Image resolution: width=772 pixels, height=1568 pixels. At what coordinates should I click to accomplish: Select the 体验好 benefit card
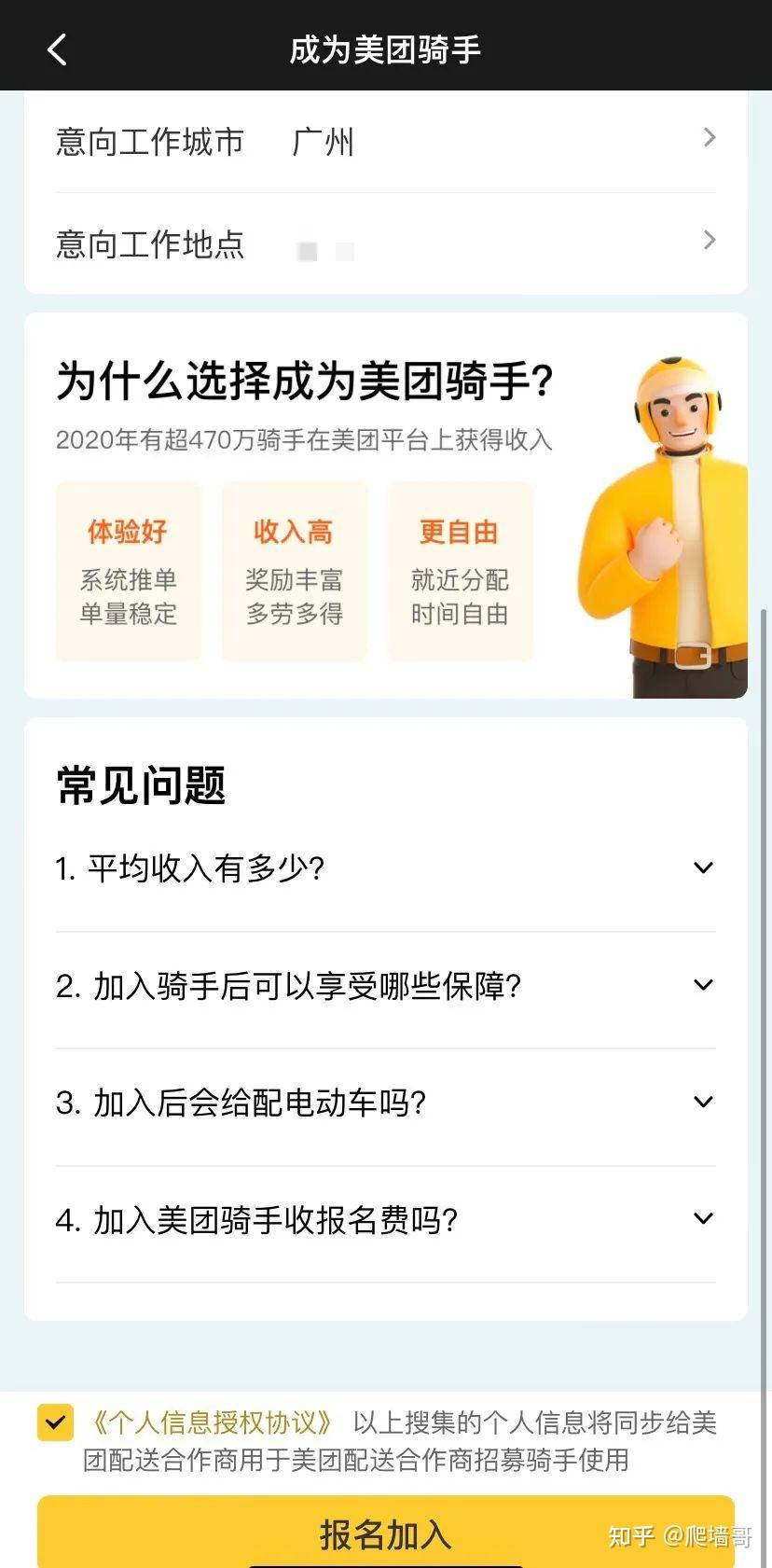[x=128, y=571]
